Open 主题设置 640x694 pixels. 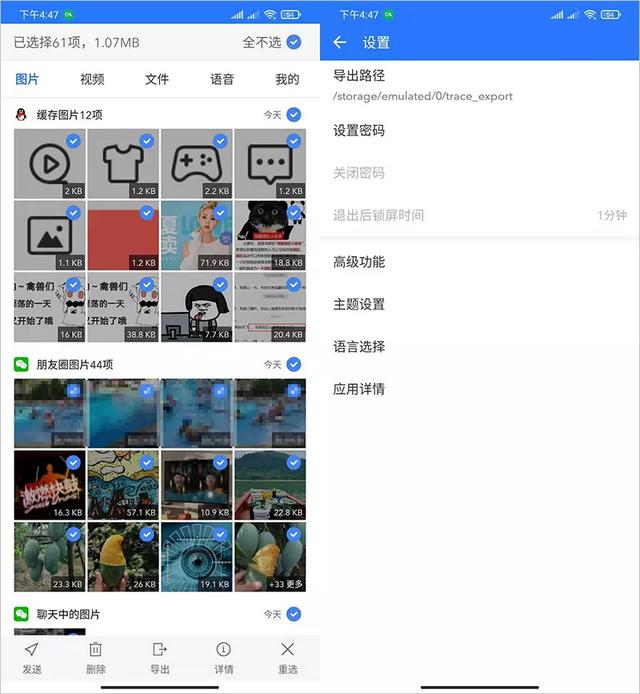point(359,304)
